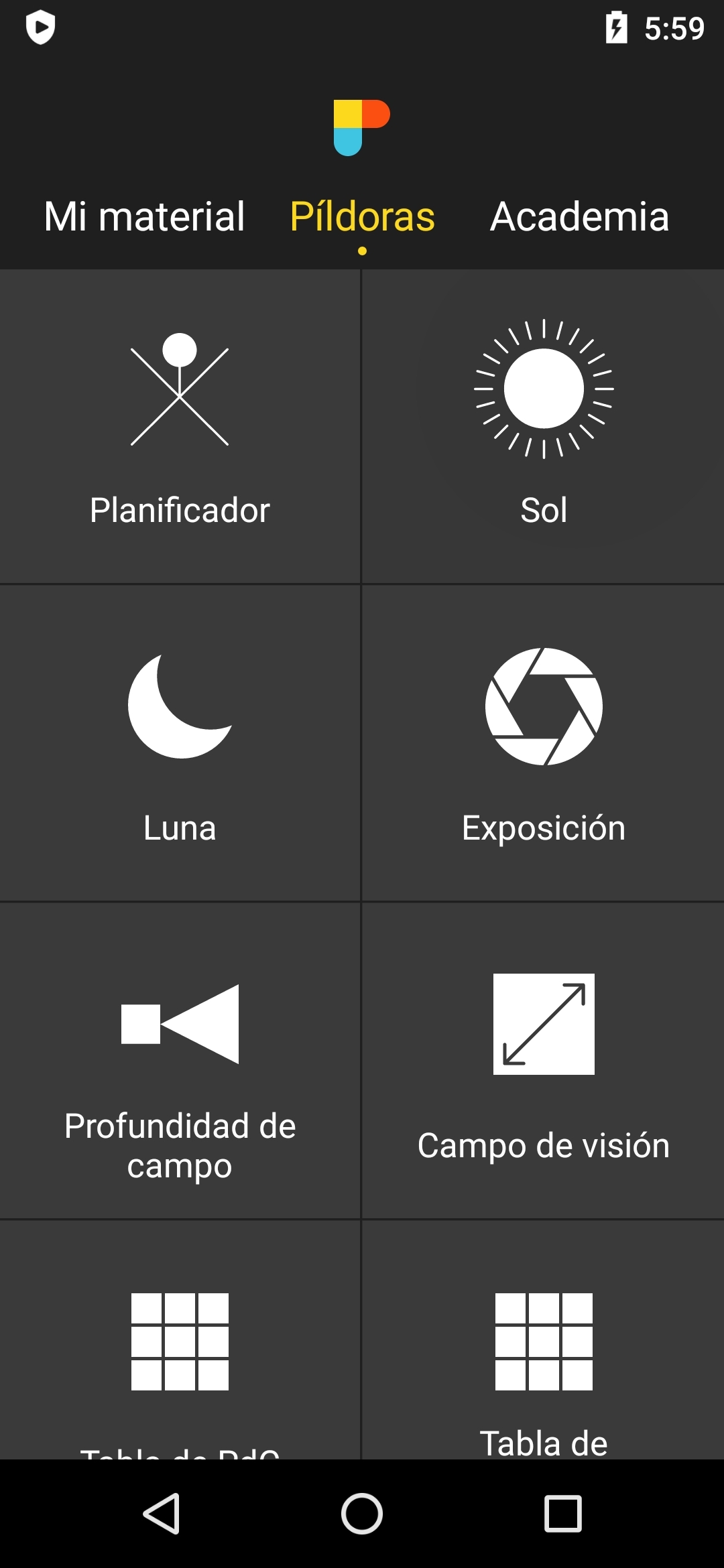Select the Luna moon pill
The image size is (724, 1568).
point(179,740)
